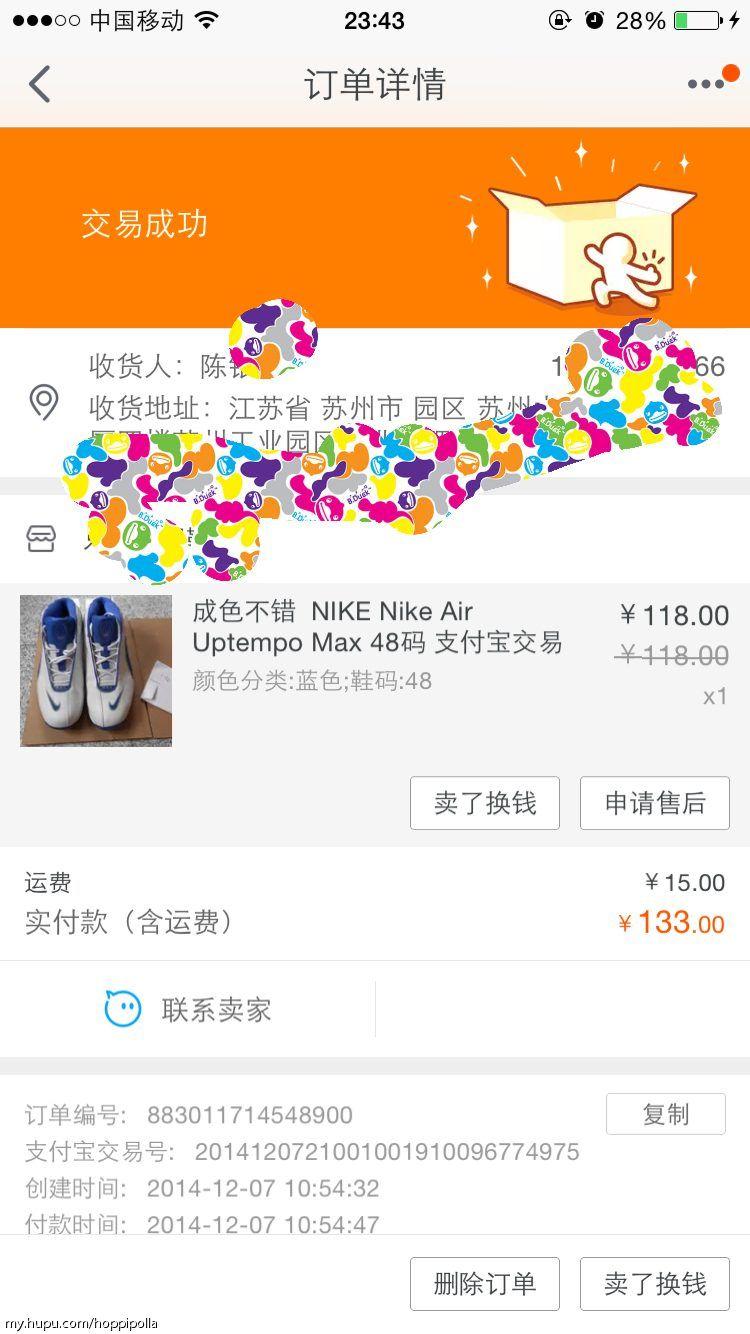Image resolution: width=750 pixels, height=1334 pixels.
Task: Tap the orientation lock icon in status bar
Action: (x=560, y=18)
